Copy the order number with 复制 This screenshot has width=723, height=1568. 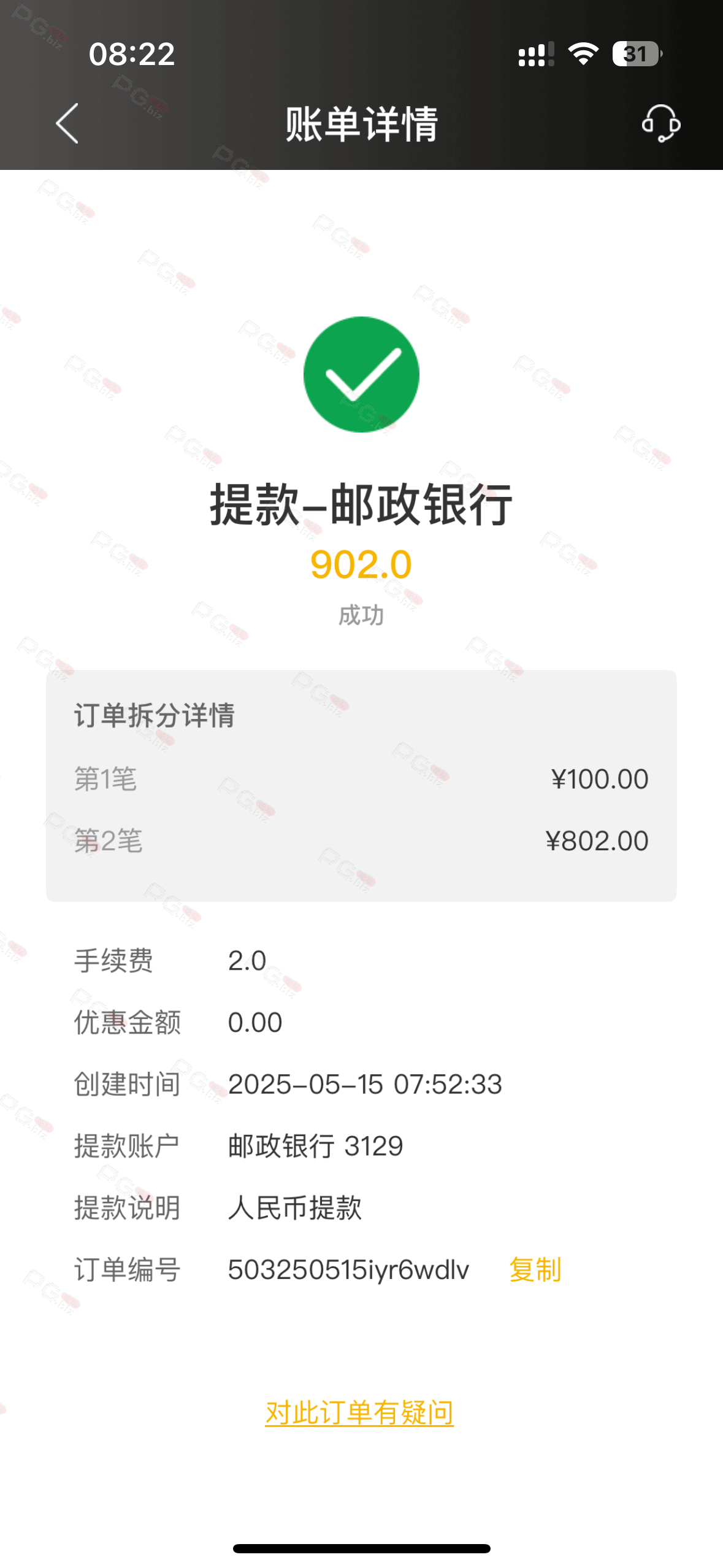[x=535, y=1269]
